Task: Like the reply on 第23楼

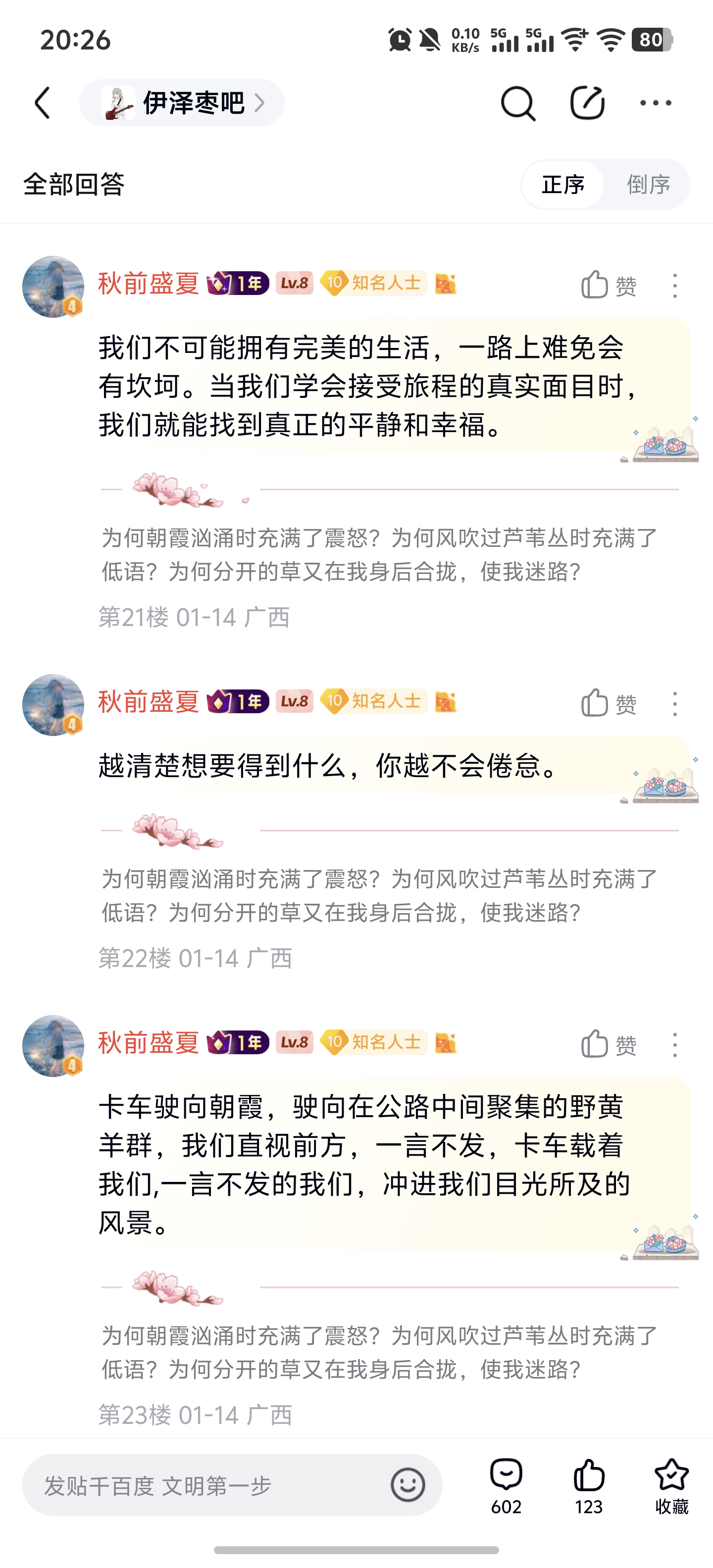Action: tap(608, 1044)
